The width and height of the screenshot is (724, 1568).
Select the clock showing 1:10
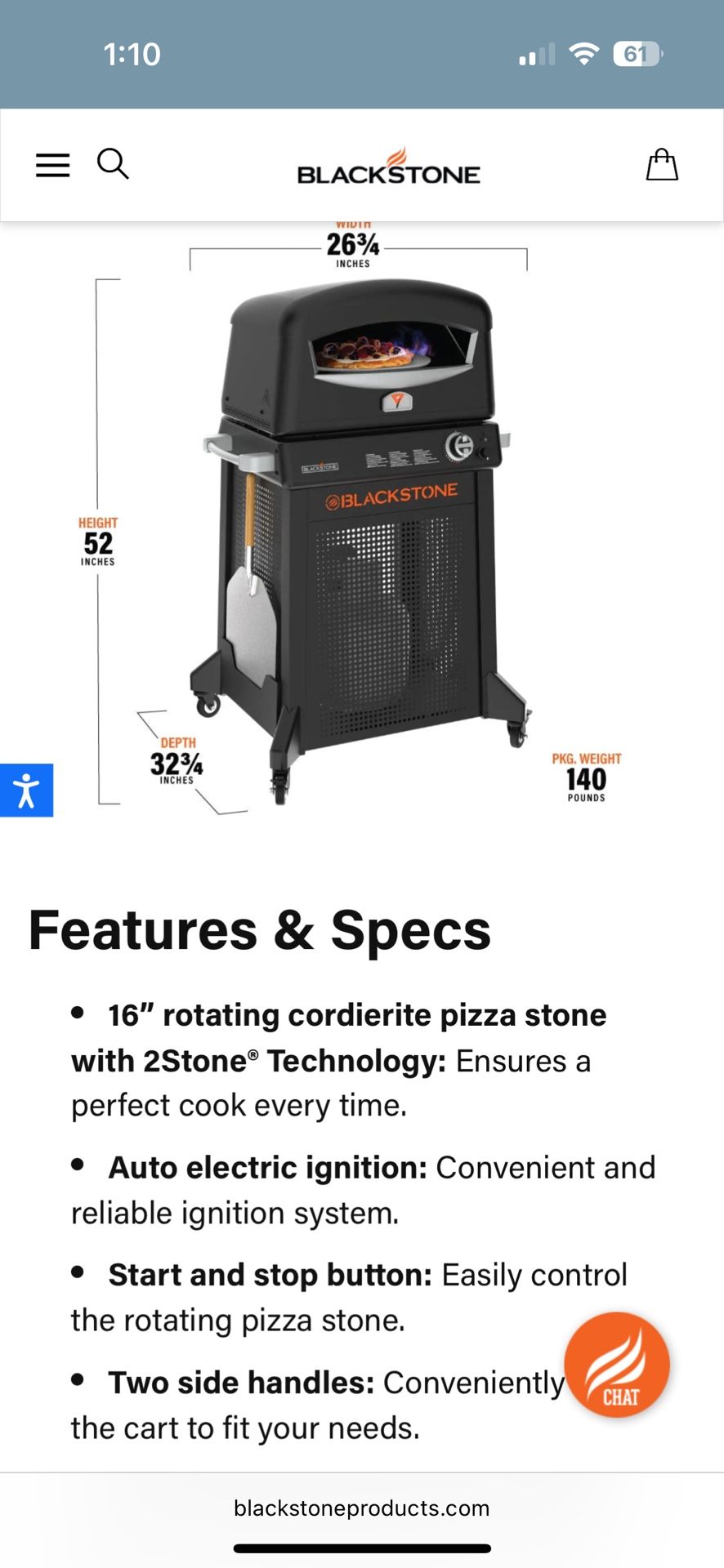click(x=132, y=52)
